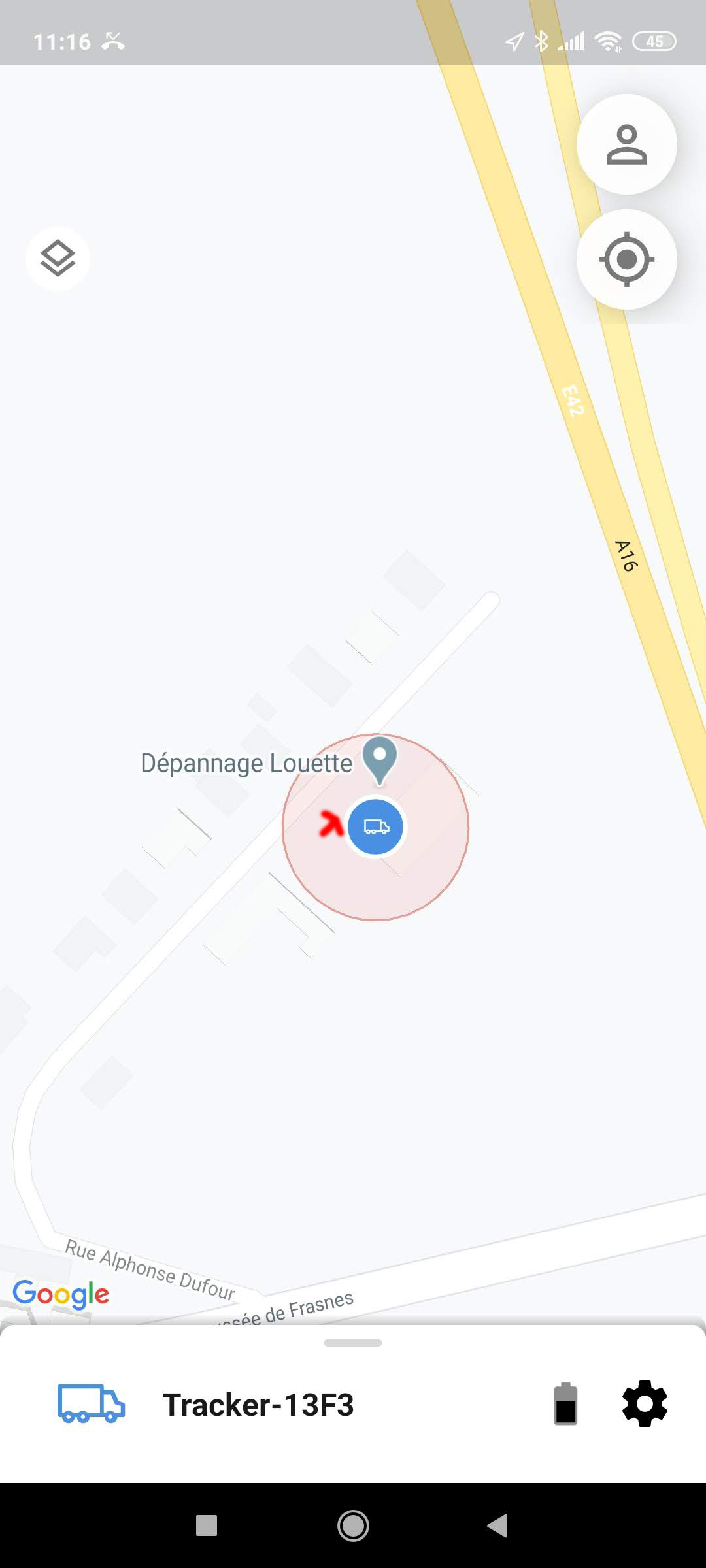This screenshot has width=706, height=1568.
Task: Open the map layers selector
Action: [x=58, y=259]
